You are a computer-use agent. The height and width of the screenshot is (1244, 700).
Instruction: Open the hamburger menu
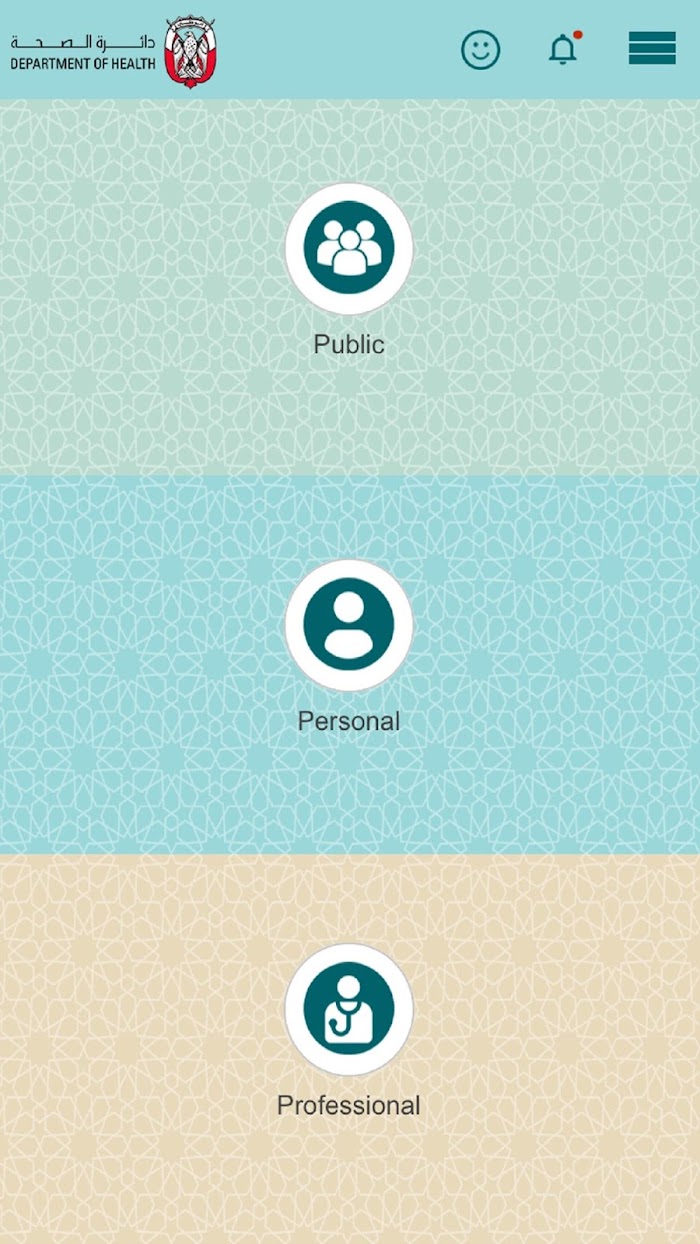coord(652,48)
